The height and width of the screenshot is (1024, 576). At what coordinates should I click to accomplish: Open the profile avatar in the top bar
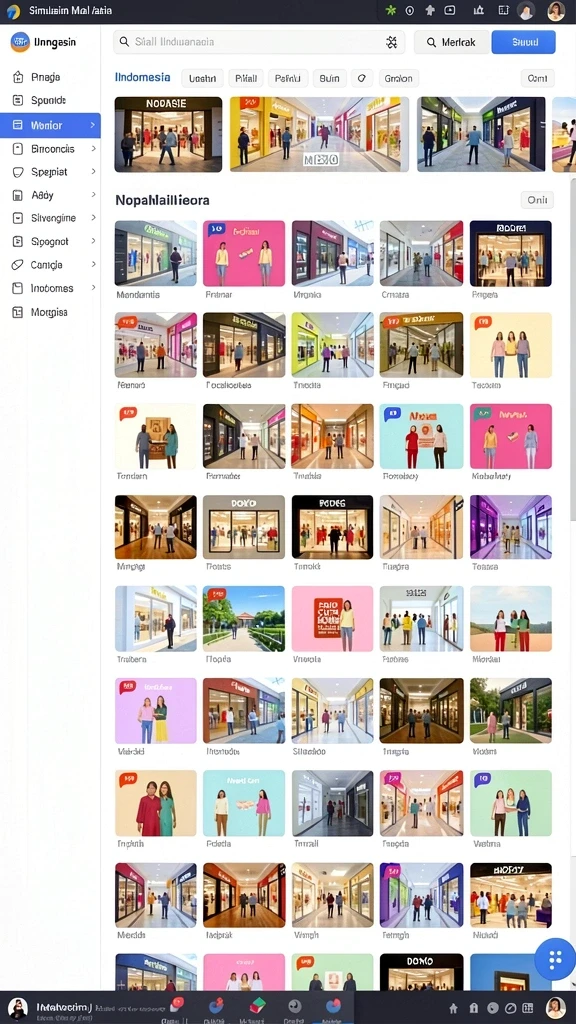pos(556,10)
